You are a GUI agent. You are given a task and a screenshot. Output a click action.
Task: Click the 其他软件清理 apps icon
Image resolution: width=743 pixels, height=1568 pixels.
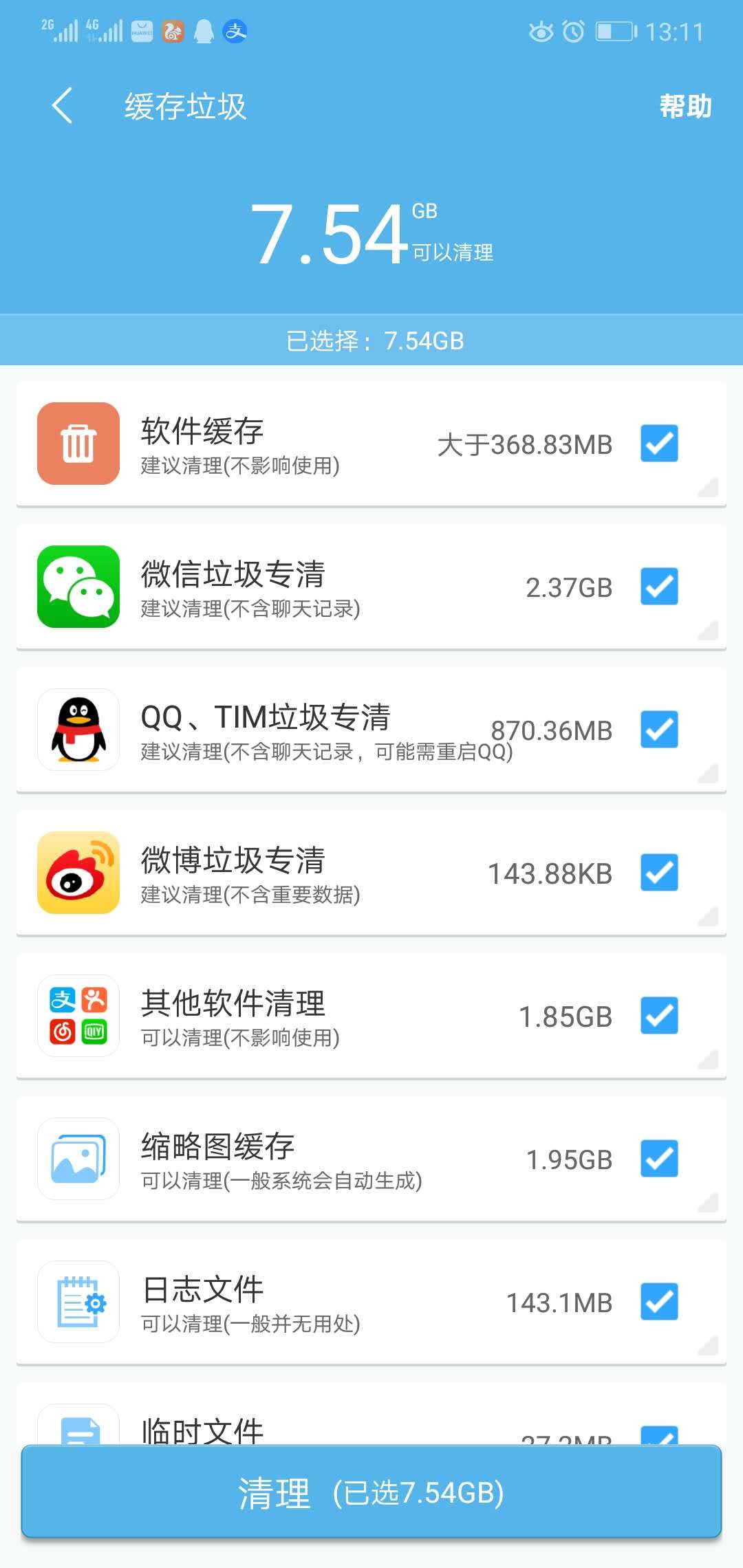point(78,1016)
